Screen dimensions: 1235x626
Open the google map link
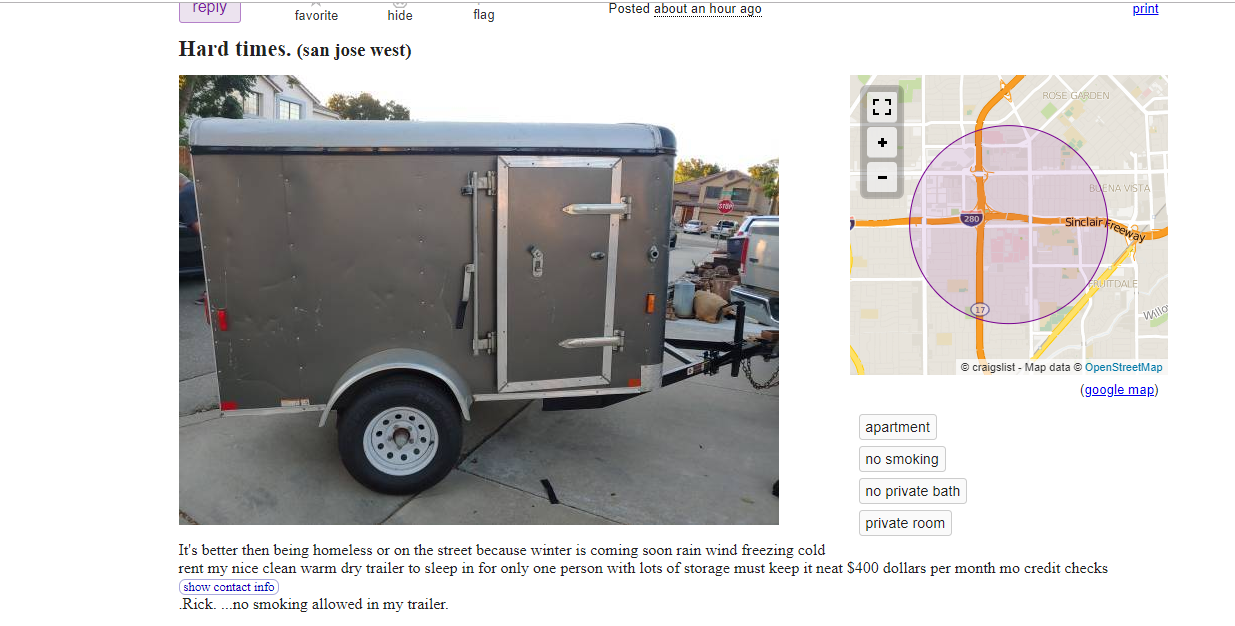pyautogui.click(x=1119, y=390)
